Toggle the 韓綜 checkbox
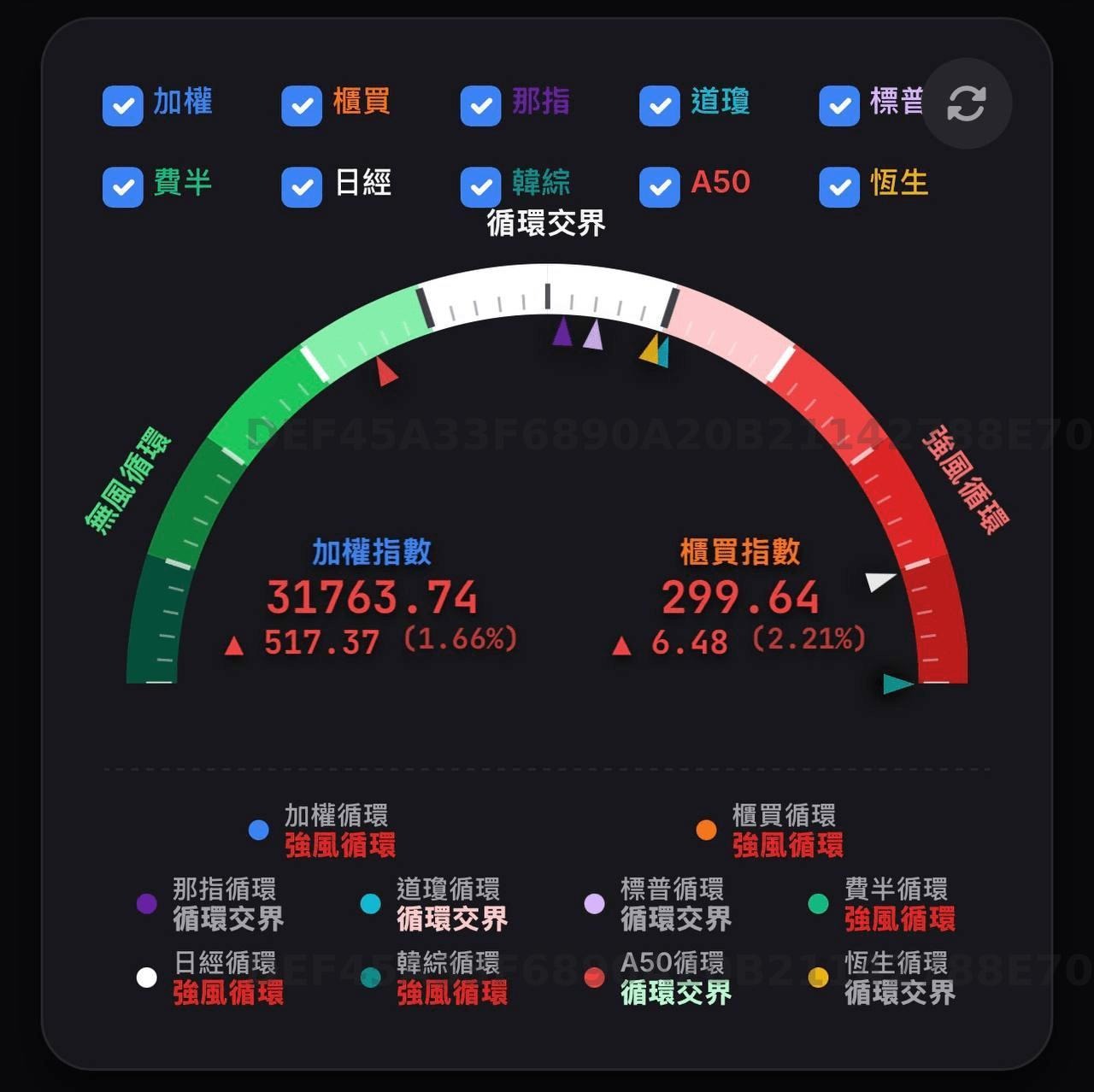The image size is (1094, 1092). 481,187
